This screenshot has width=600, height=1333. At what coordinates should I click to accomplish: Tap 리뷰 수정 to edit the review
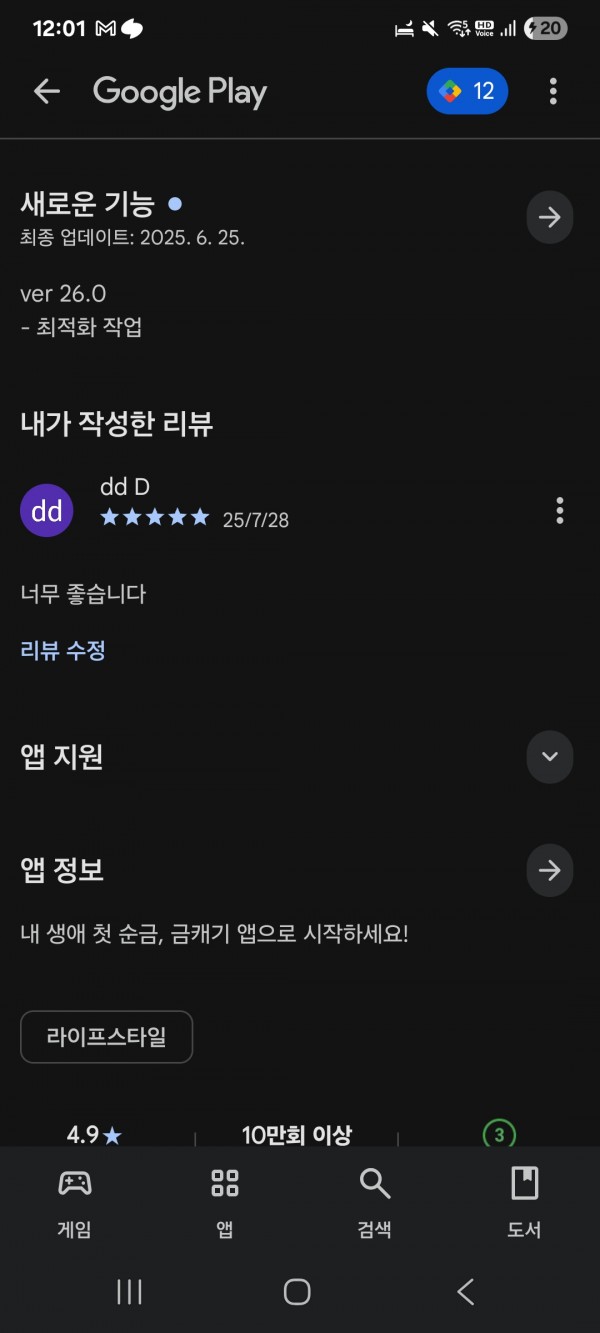point(63,650)
